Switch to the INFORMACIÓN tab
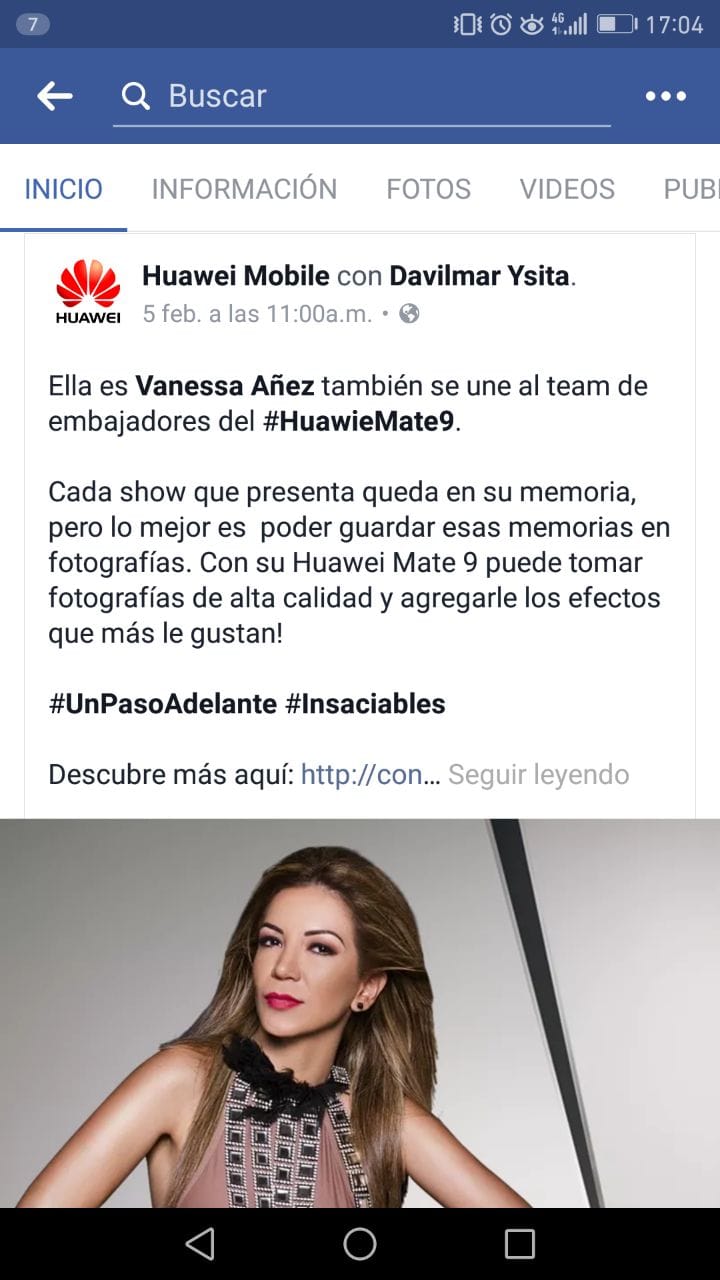The image size is (720, 1280). pyautogui.click(x=244, y=189)
